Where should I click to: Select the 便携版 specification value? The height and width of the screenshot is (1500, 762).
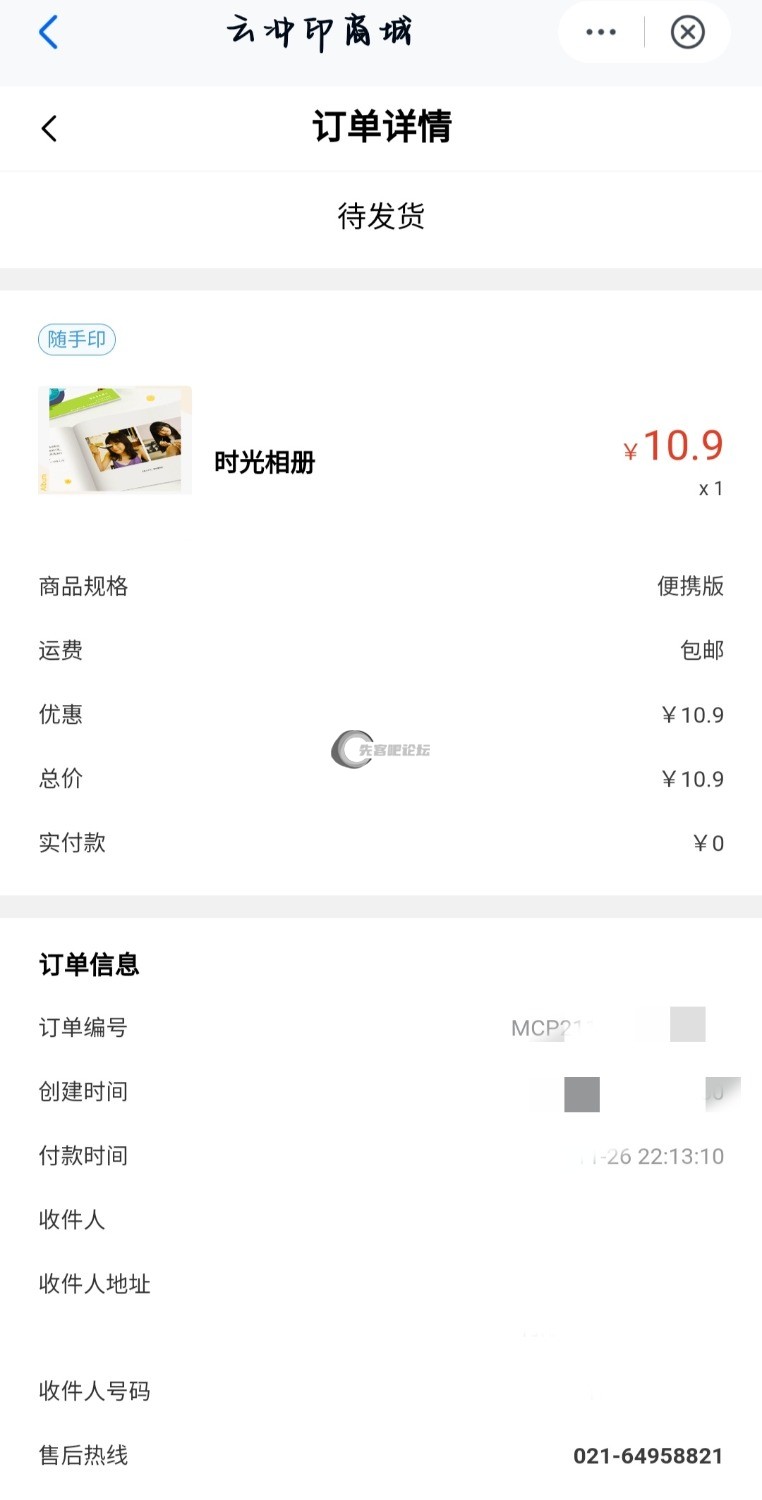point(700,587)
